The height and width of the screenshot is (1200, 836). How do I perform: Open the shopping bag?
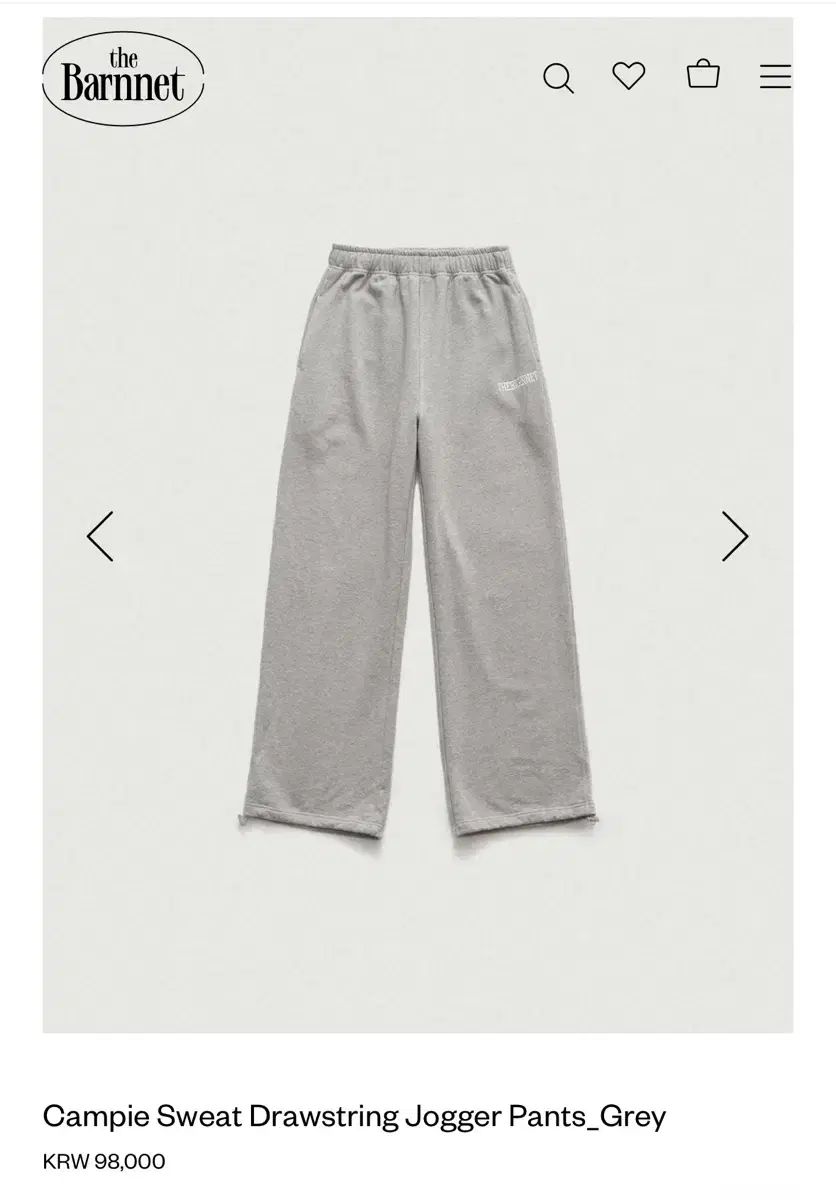pyautogui.click(x=703, y=74)
